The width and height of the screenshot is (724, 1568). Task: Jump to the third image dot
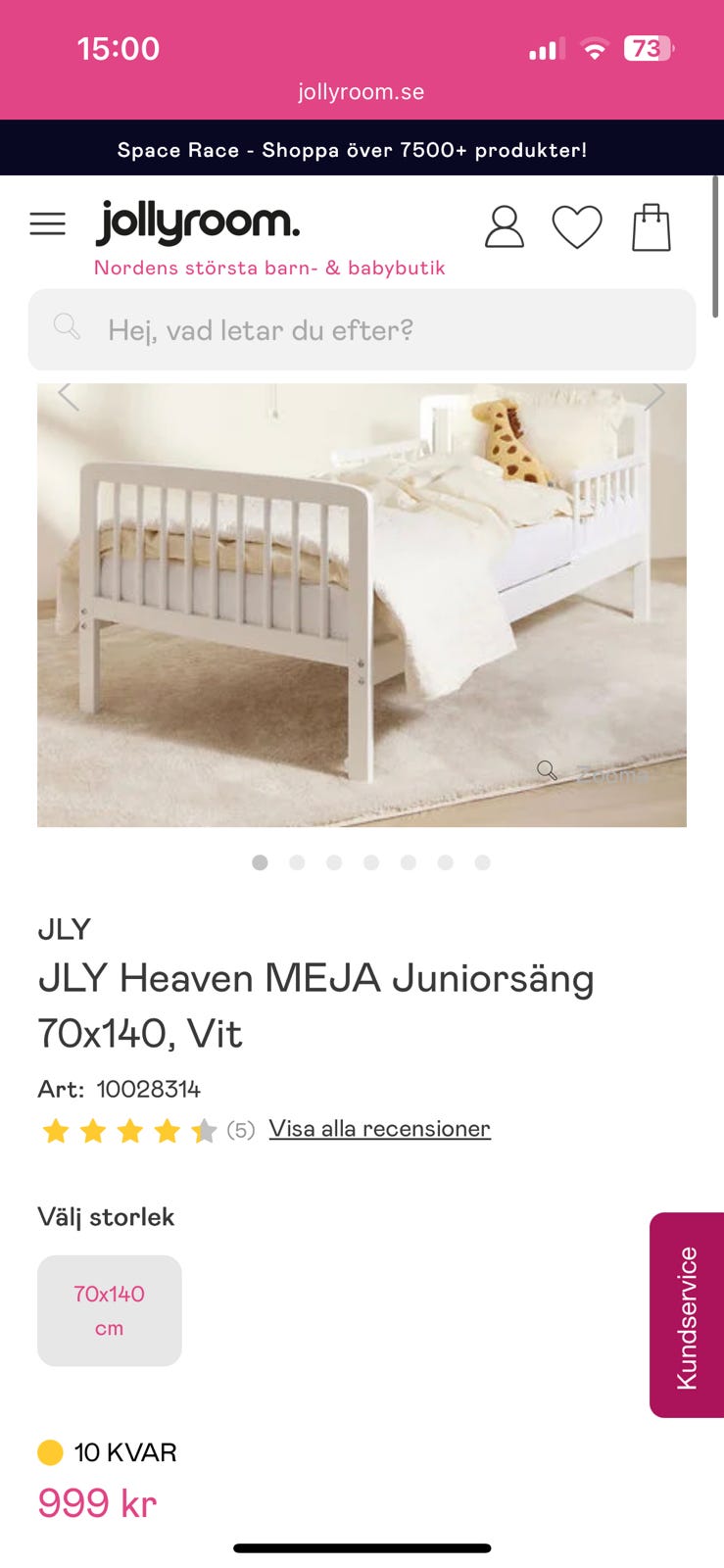tap(334, 862)
